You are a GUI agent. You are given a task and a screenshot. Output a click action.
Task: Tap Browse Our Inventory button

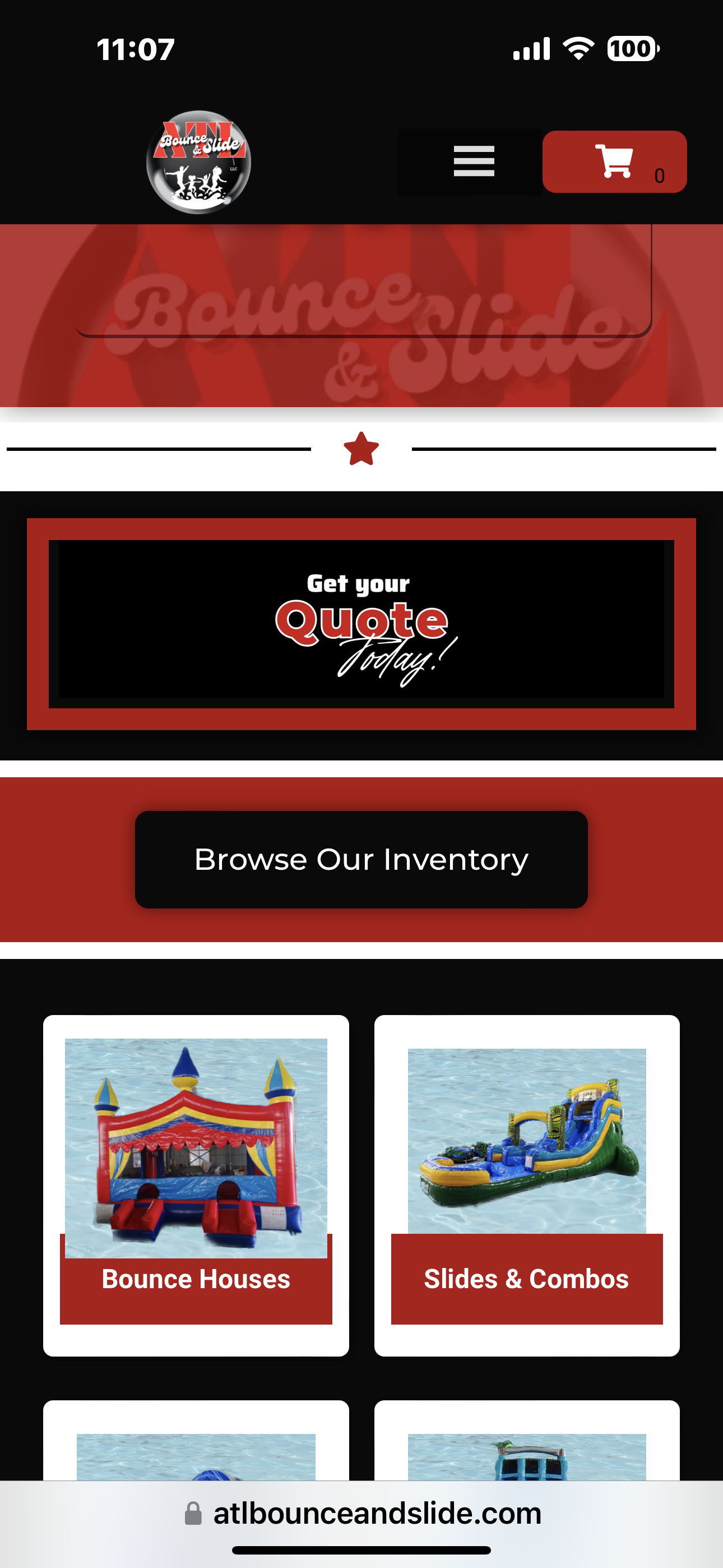[x=361, y=859]
